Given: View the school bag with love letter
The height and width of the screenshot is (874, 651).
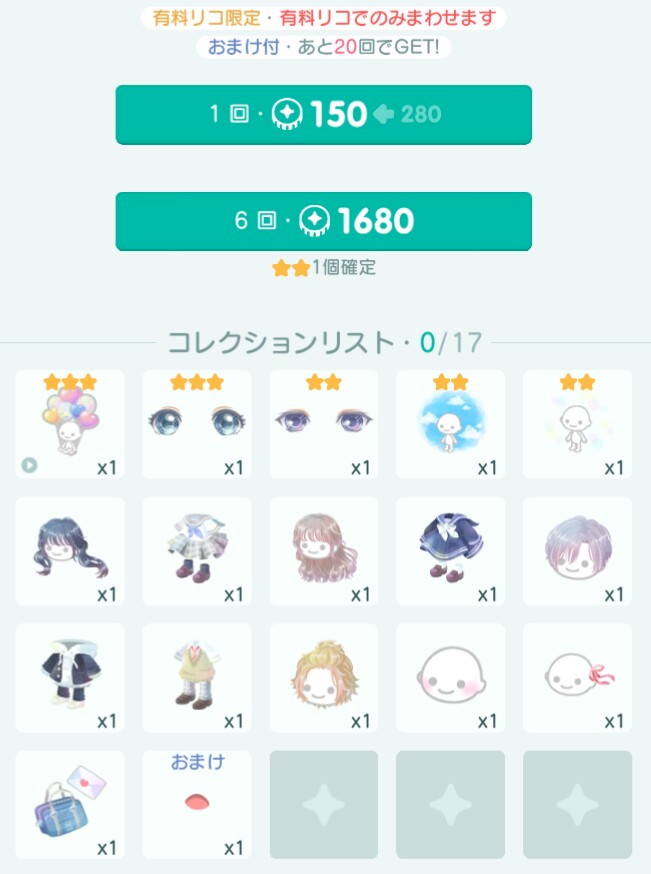Looking at the screenshot, I should [x=70, y=805].
